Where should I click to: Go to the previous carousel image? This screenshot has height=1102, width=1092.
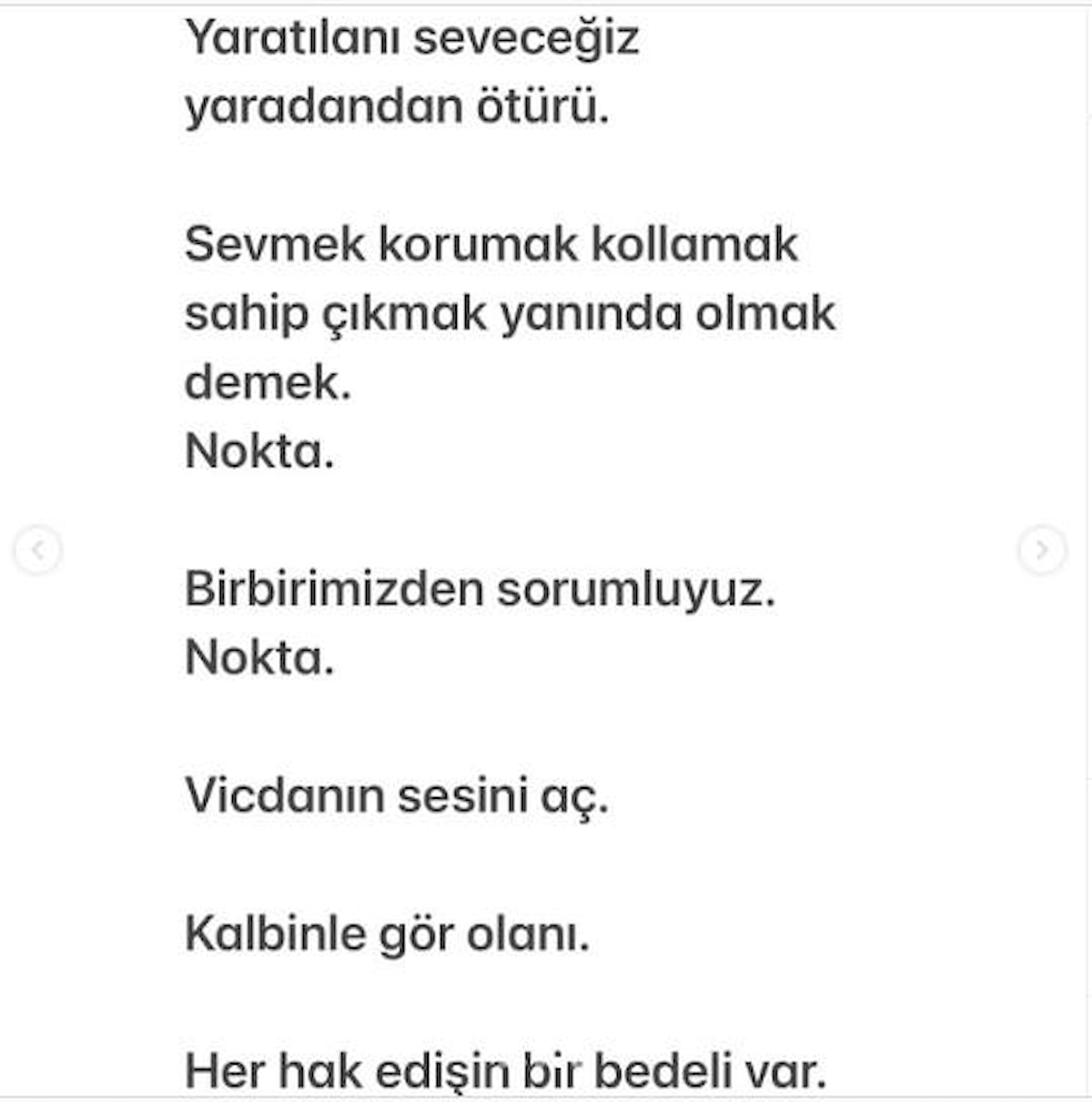click(37, 550)
